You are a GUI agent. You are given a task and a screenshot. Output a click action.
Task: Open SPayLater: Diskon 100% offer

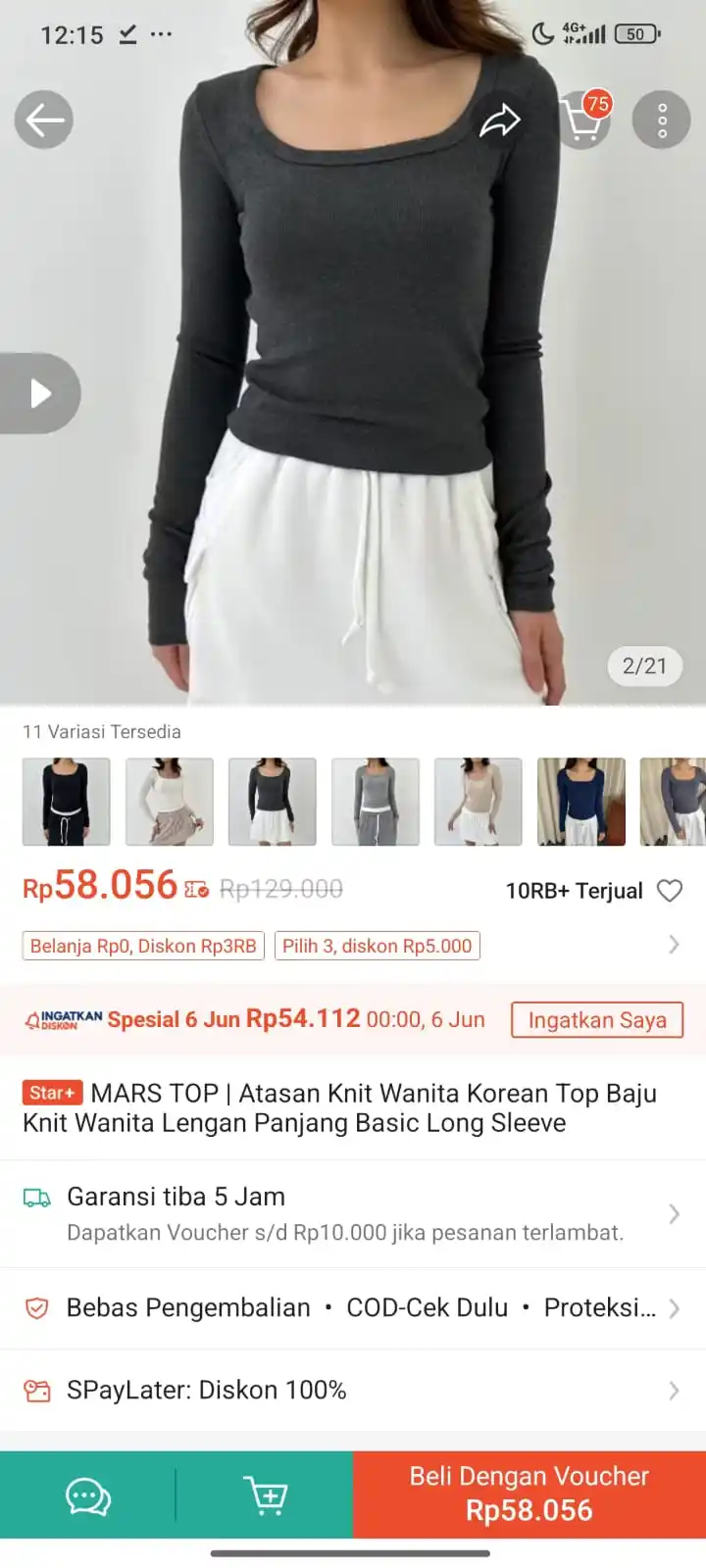pos(353,1390)
